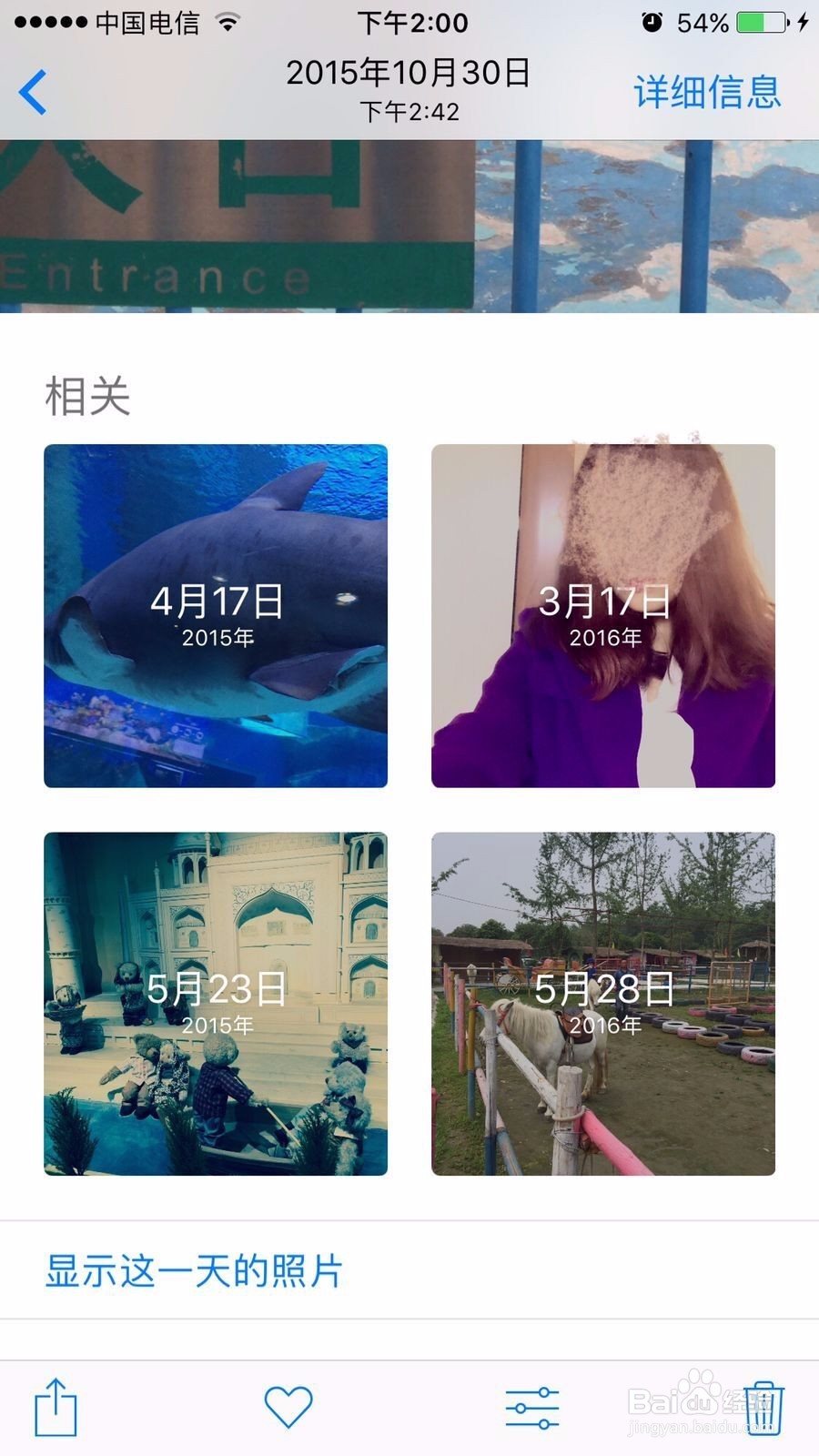The height and width of the screenshot is (1456, 819).
Task: Open the photo adjustments icon
Action: pyautogui.click(x=532, y=1405)
